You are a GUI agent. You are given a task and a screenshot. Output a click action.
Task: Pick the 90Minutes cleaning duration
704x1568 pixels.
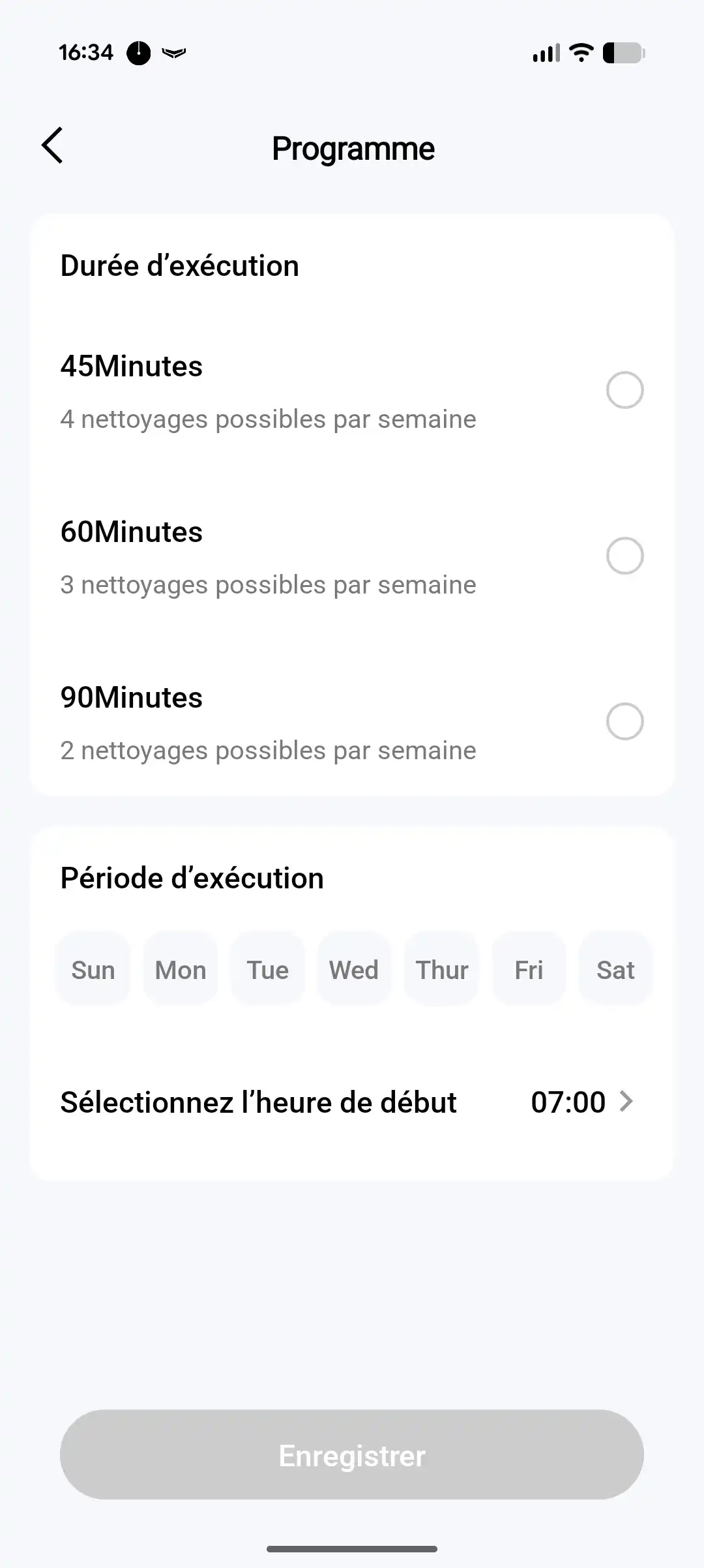tap(624, 721)
